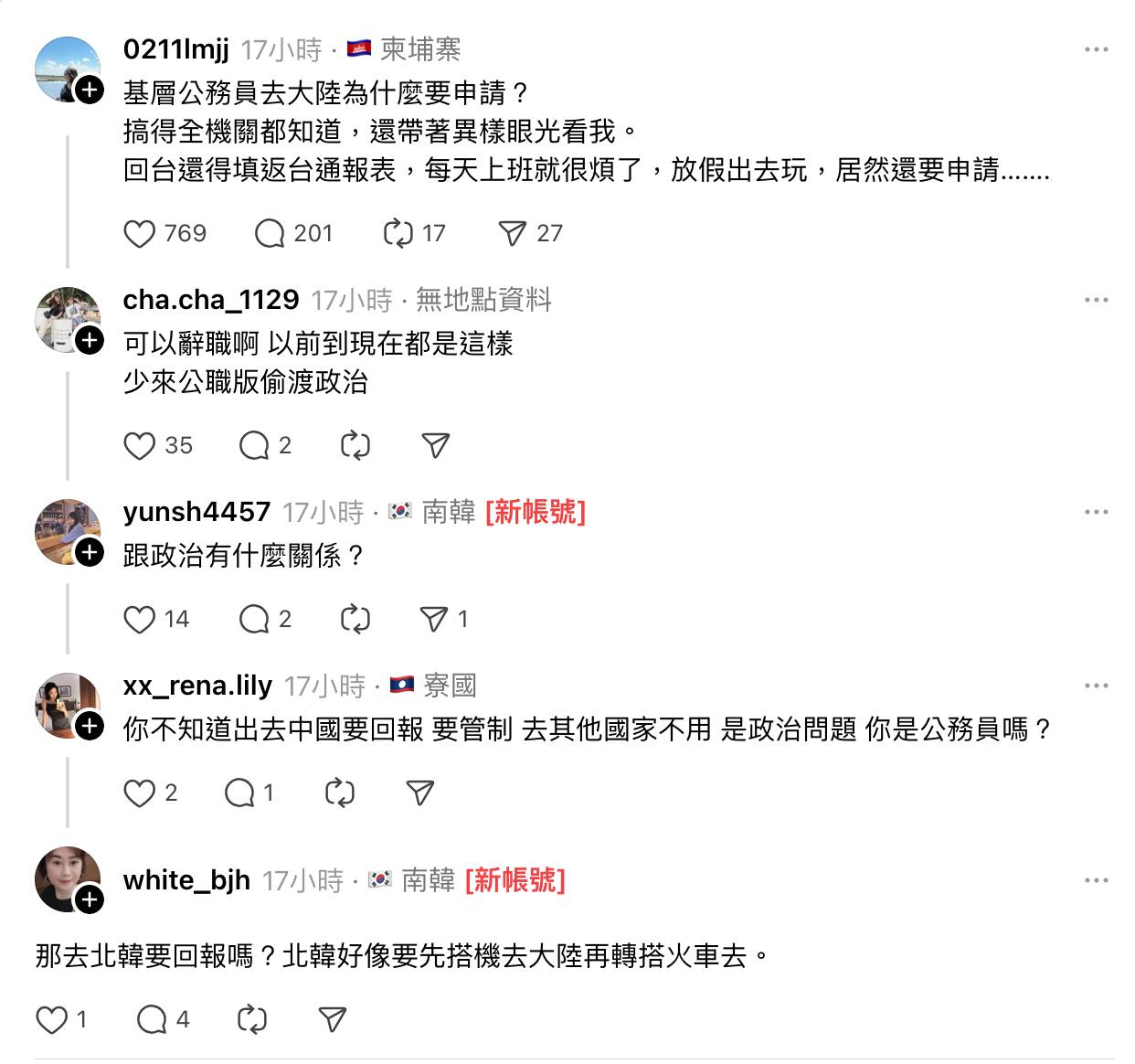Open more options for cha.cha_1129's reply

[1096, 300]
